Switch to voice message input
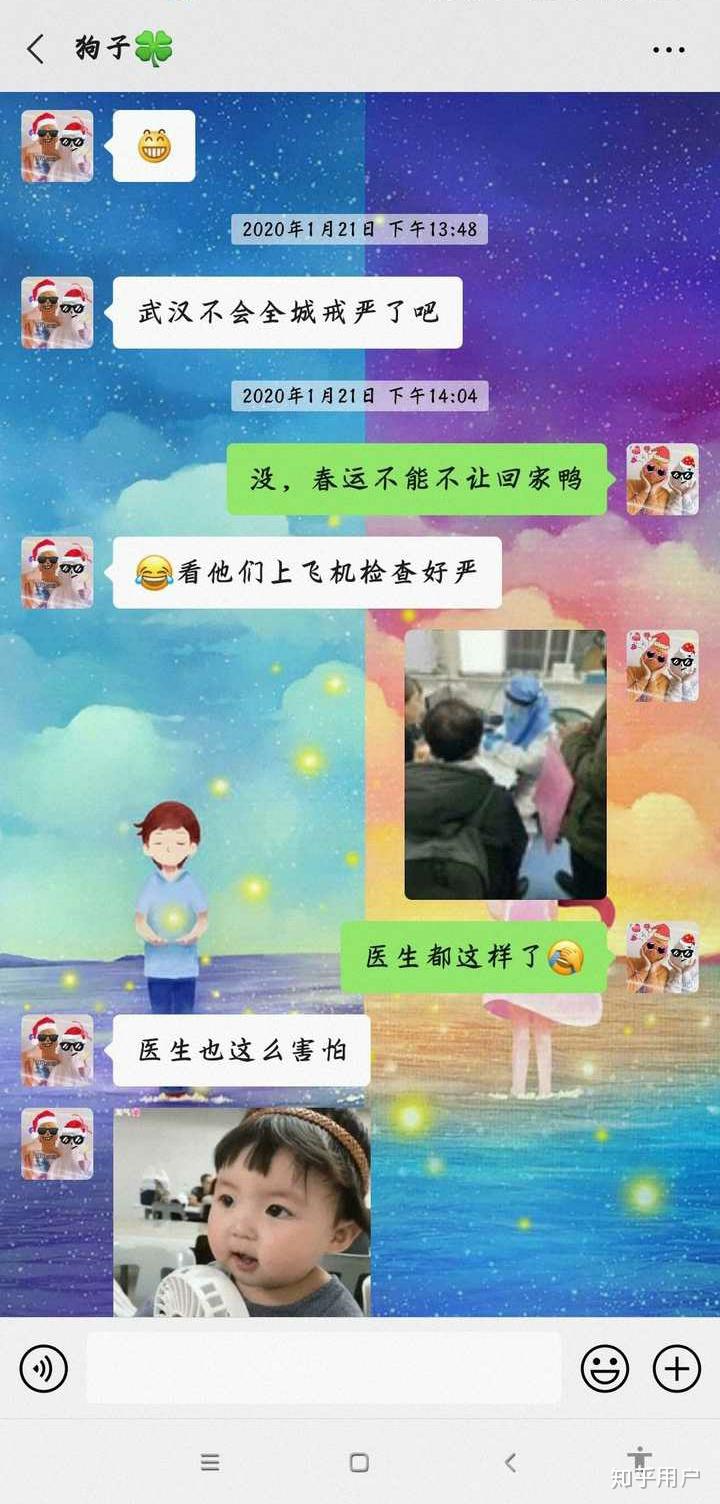 (43, 1369)
